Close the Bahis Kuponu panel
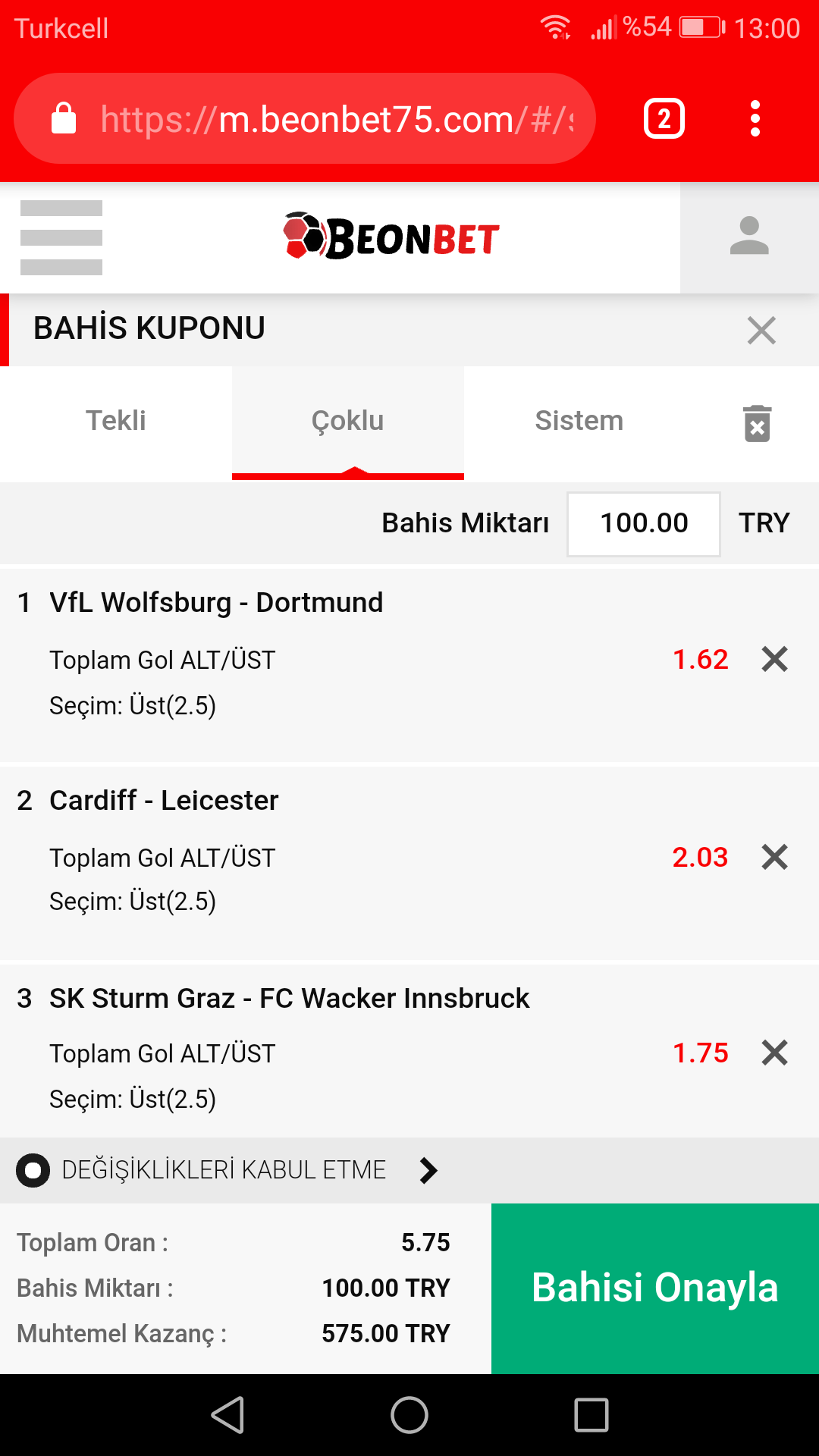Screen dimensions: 819x1456 pyautogui.click(x=761, y=331)
